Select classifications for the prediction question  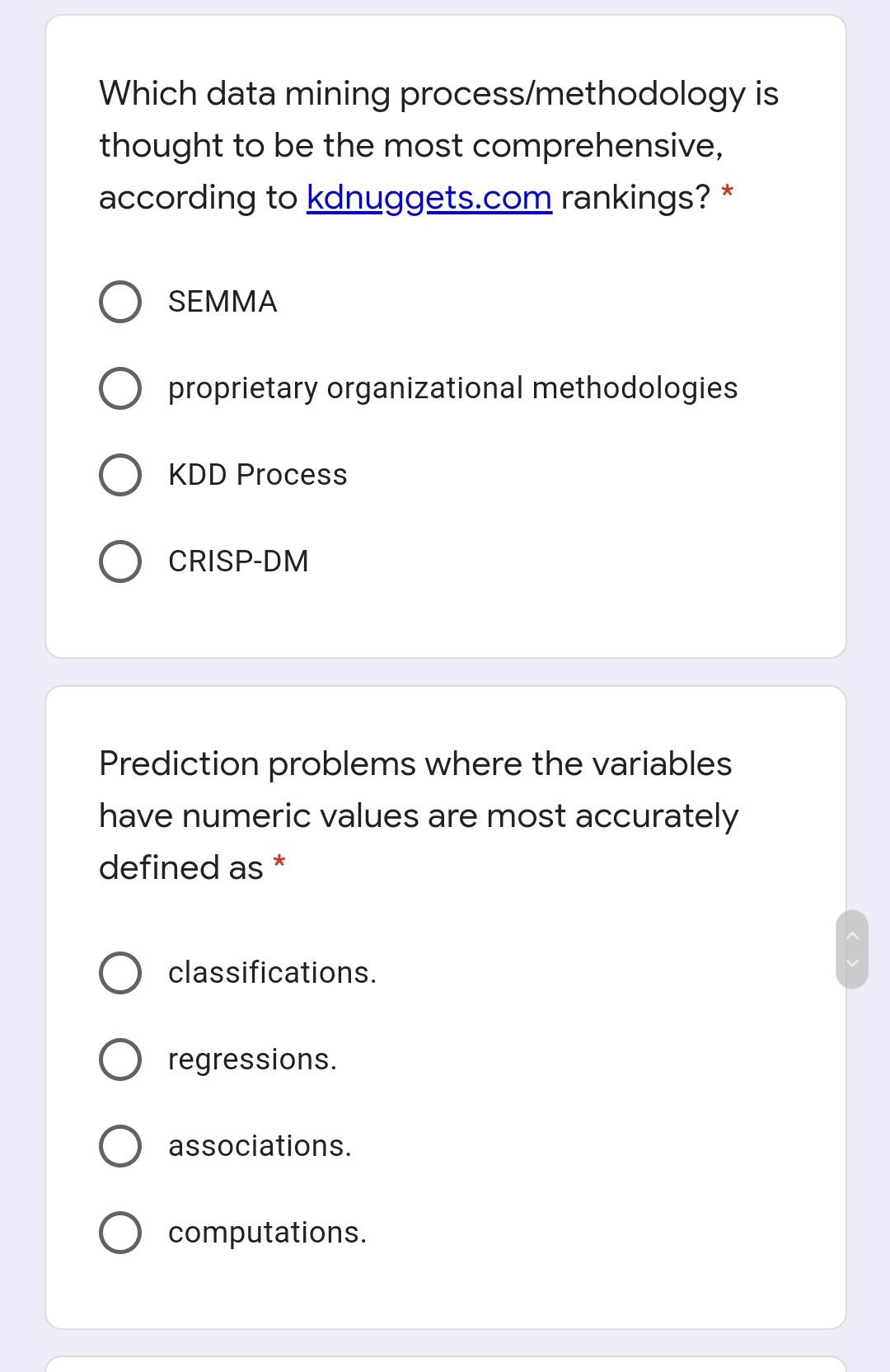point(120,973)
